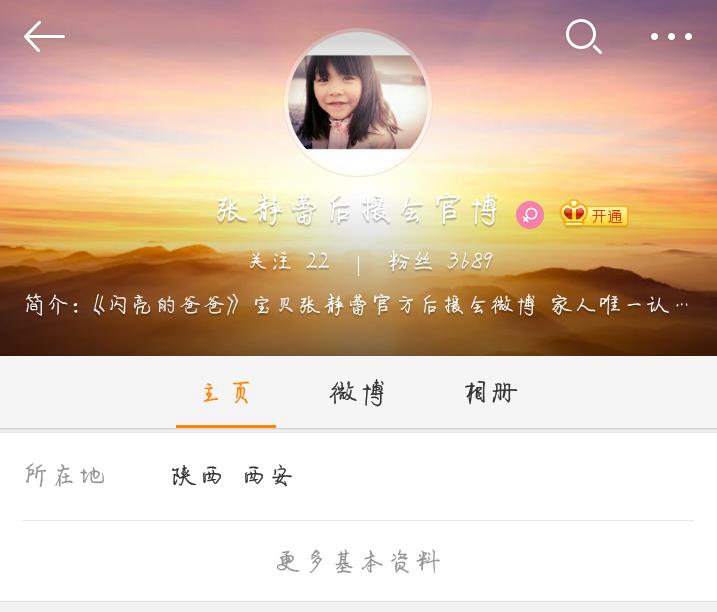This screenshot has width=717, height=612.
Task: Select the 主页 tab
Action: click(x=226, y=393)
